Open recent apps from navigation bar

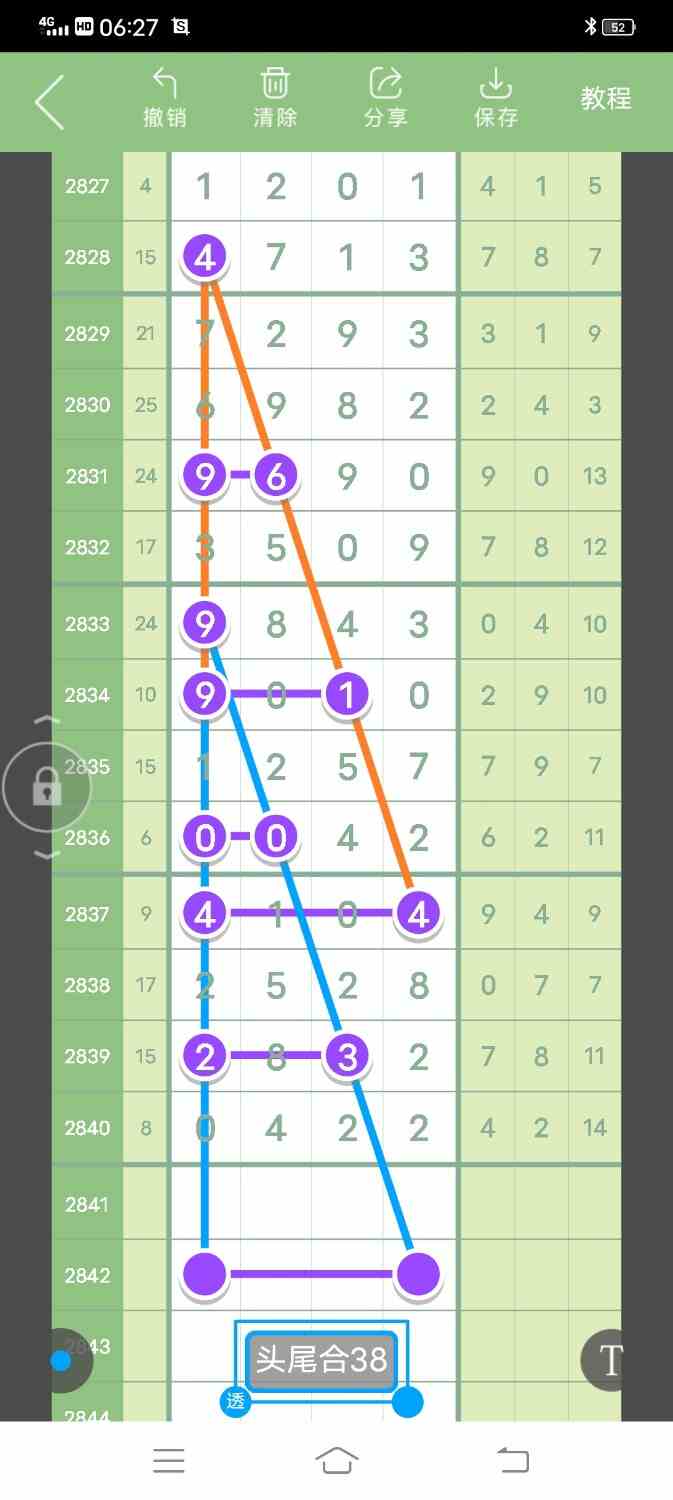[x=169, y=1461]
